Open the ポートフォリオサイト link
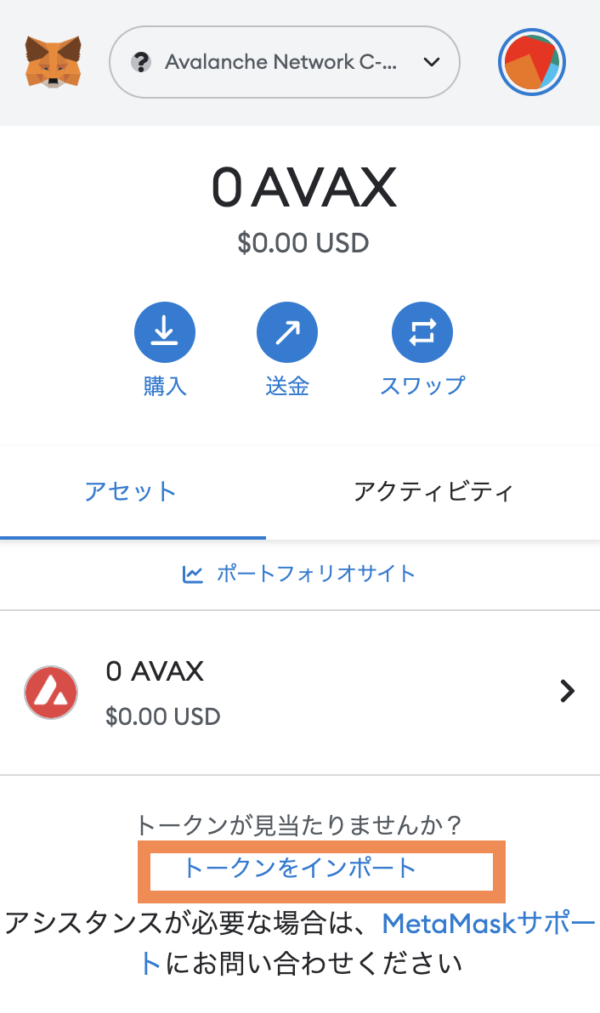The height and width of the screenshot is (1013, 600). [299, 574]
